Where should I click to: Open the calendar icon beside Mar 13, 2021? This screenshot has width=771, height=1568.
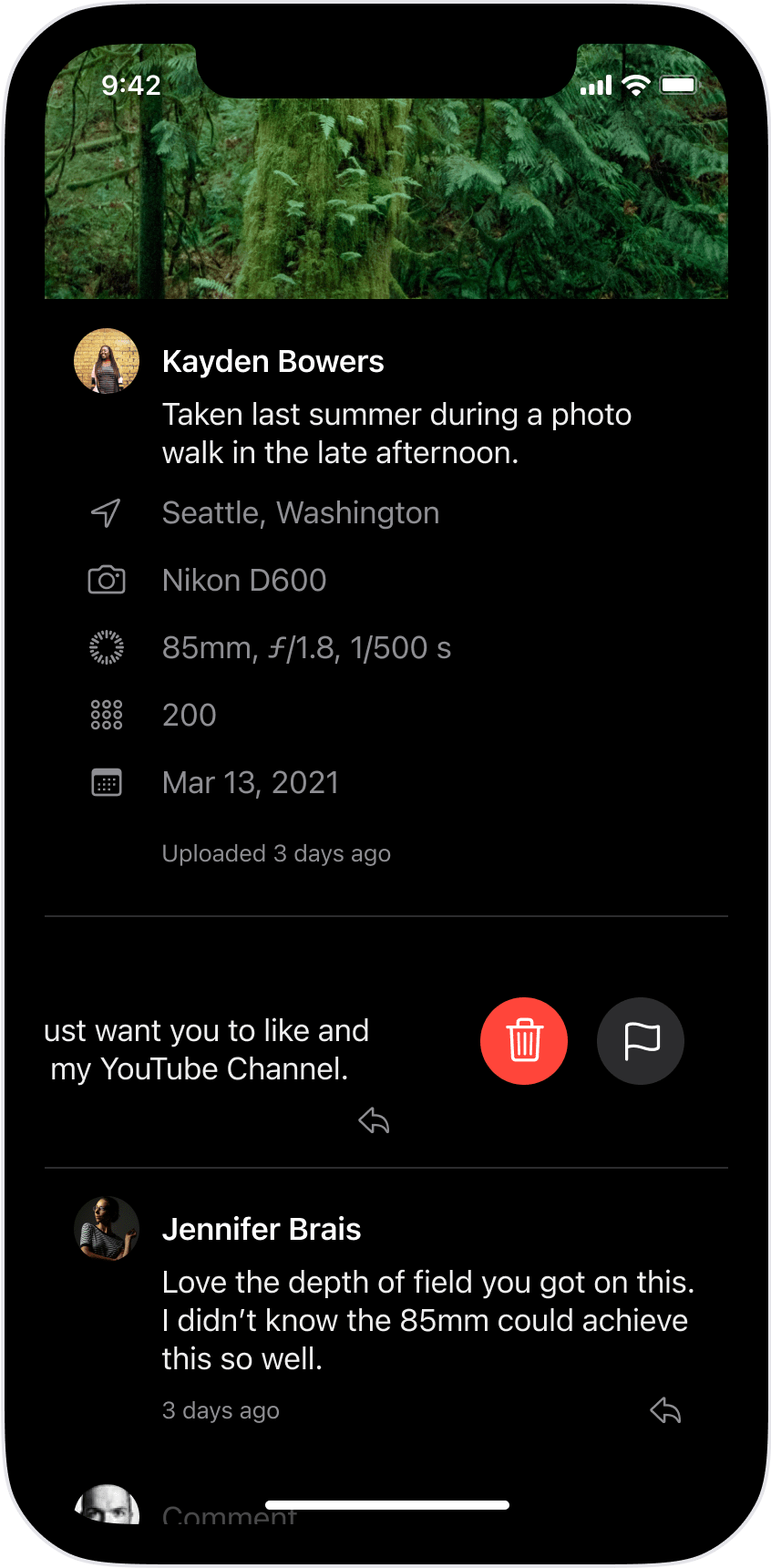click(107, 782)
